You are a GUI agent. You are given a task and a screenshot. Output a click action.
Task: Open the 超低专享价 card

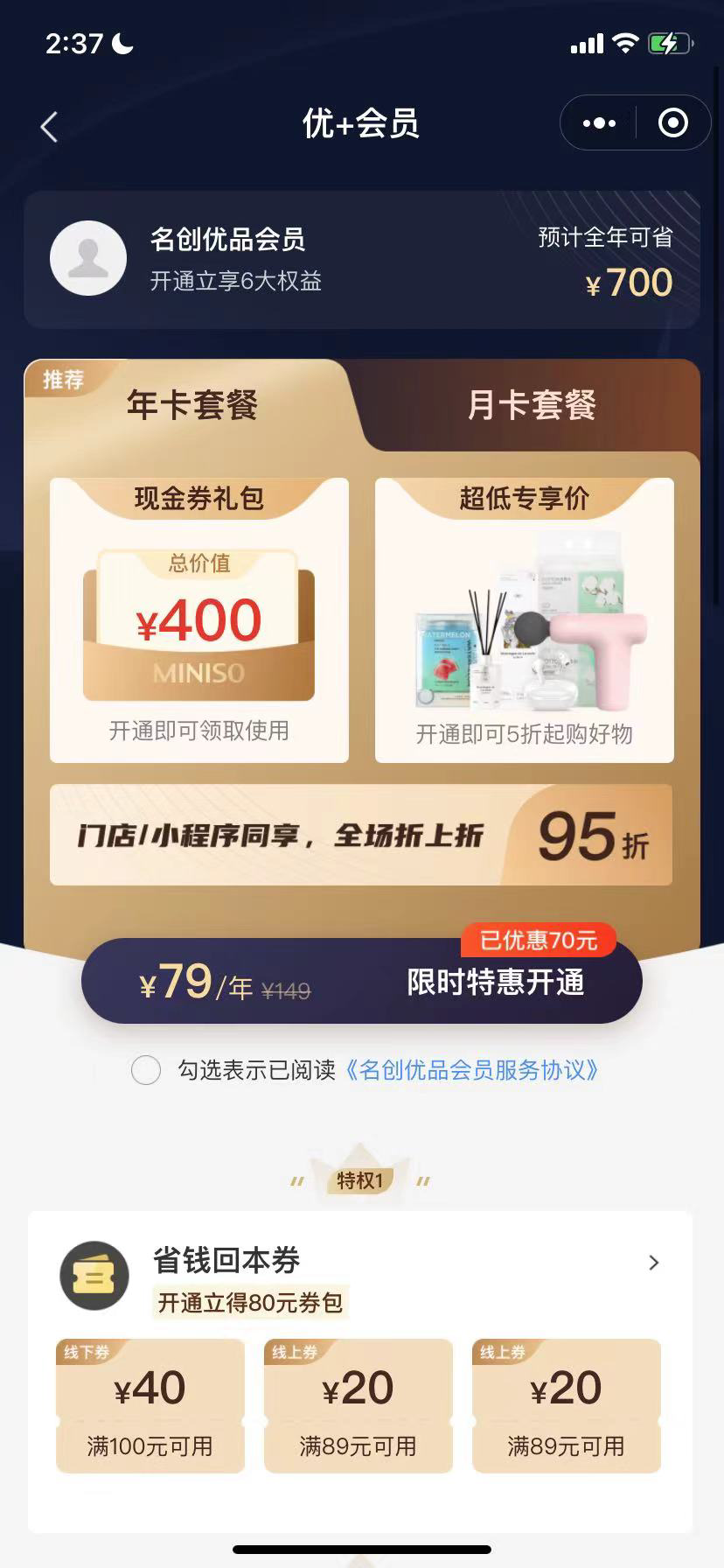pos(524,619)
